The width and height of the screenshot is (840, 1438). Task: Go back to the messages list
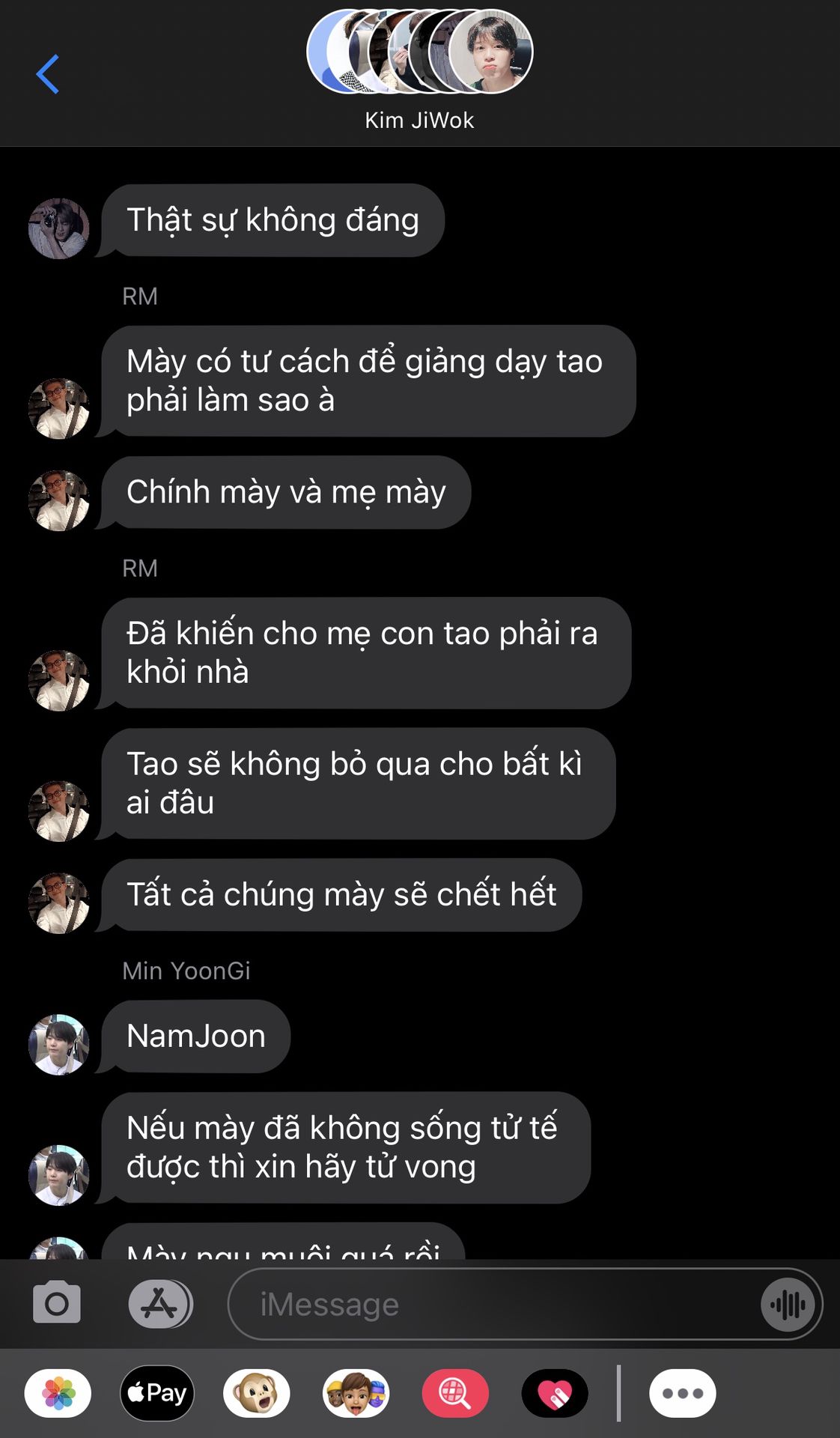coord(48,74)
